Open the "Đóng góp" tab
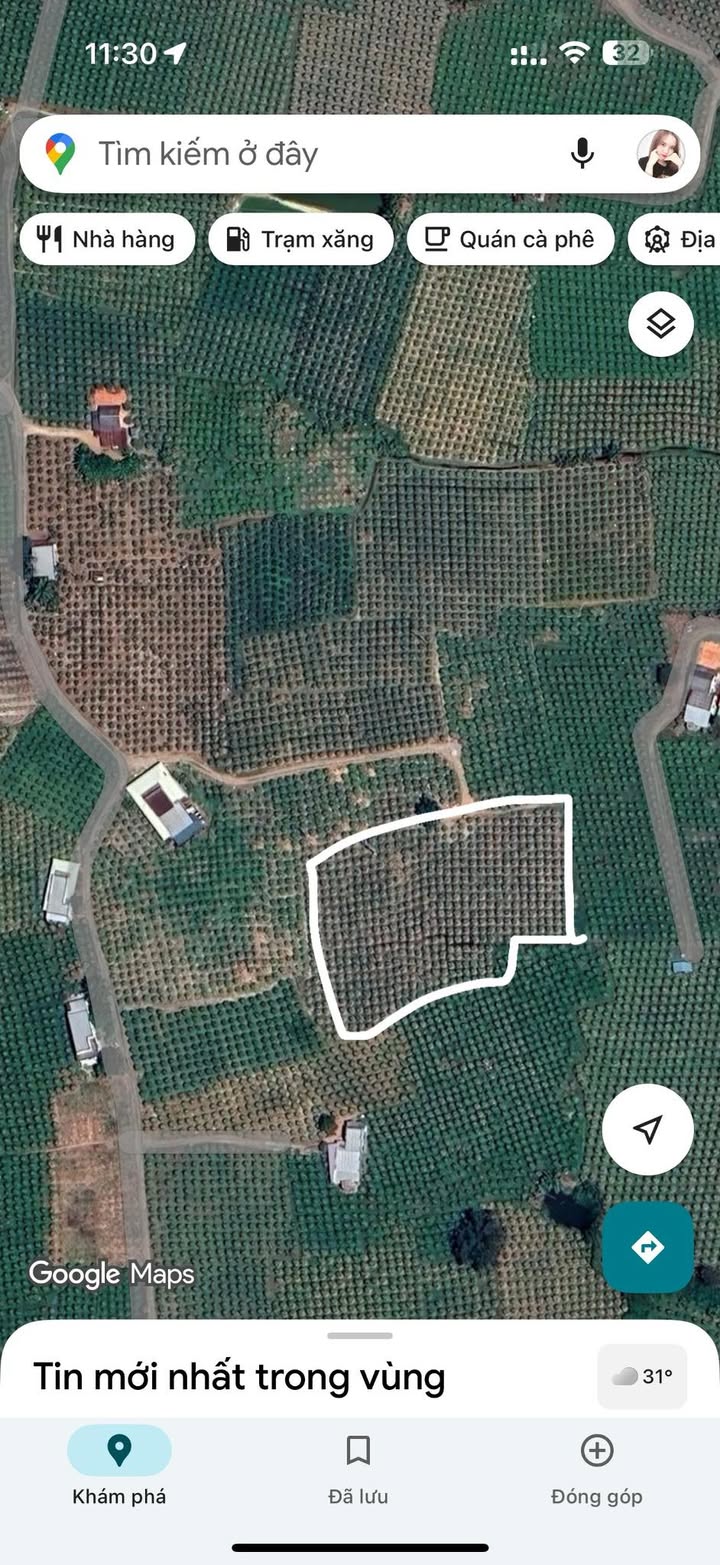The image size is (720, 1565). tap(597, 1466)
